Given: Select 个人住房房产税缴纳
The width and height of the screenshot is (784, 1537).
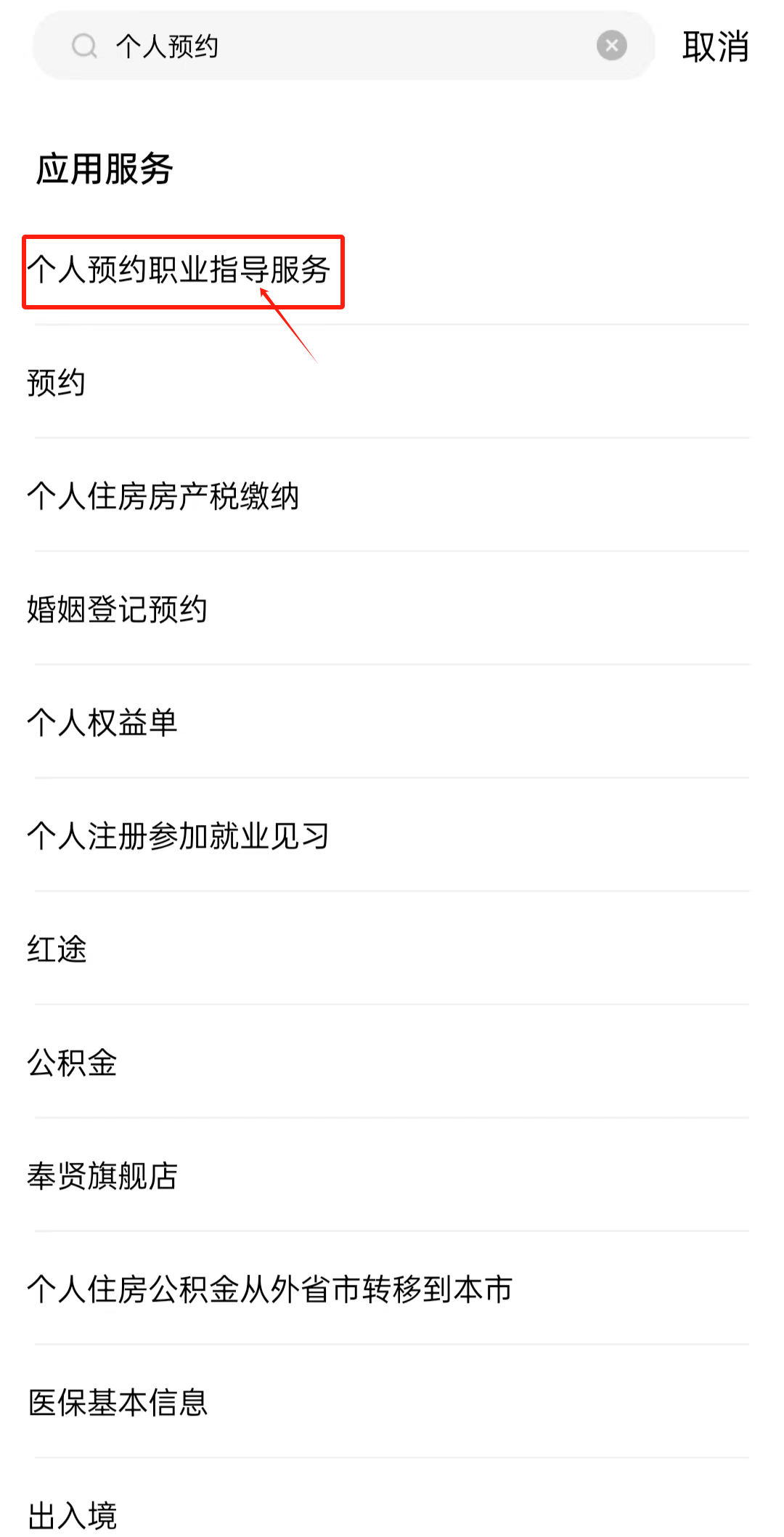Looking at the screenshot, I should pos(163,496).
